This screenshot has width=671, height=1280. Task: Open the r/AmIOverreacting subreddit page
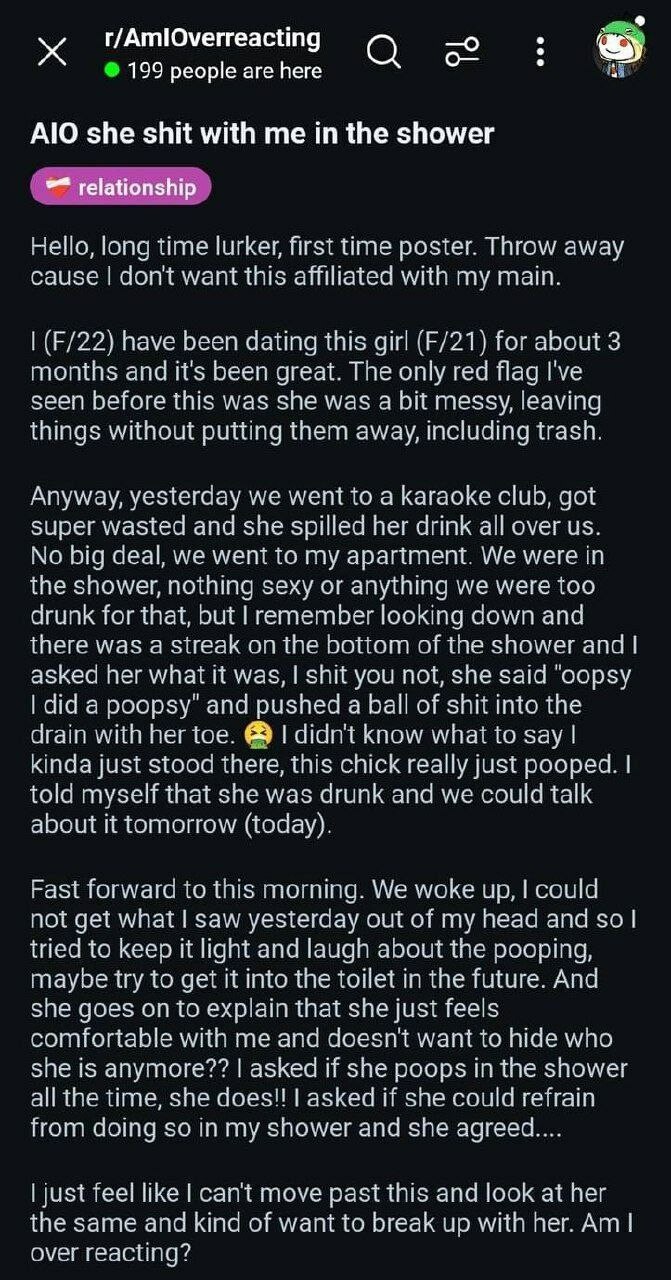click(212, 39)
